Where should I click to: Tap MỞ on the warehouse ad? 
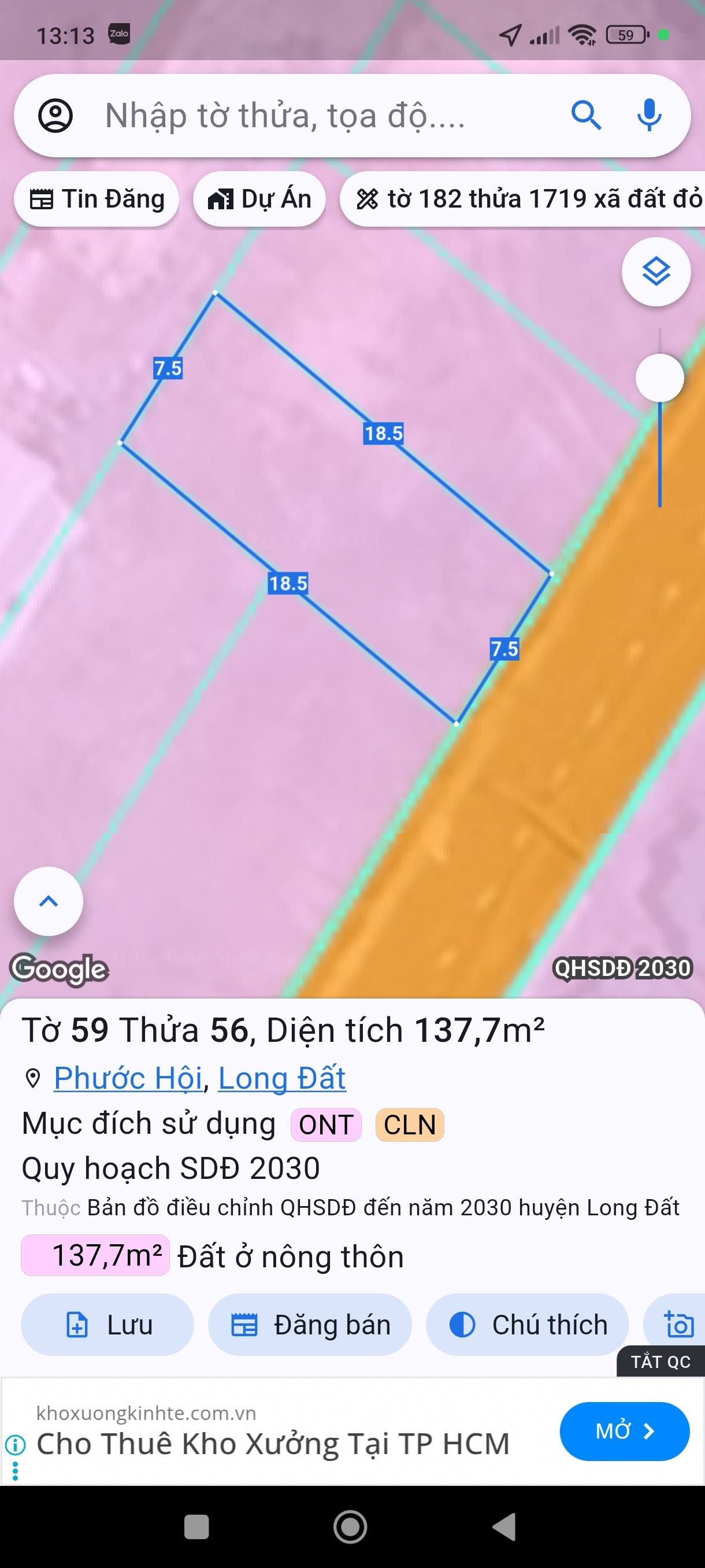(x=624, y=1431)
